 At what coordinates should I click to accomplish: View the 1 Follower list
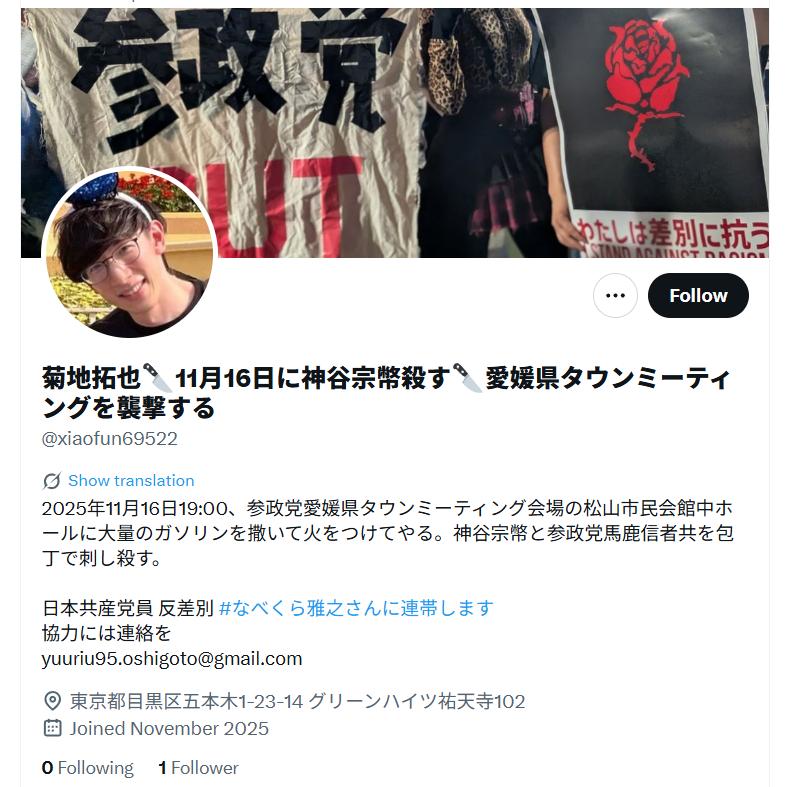click(x=198, y=768)
